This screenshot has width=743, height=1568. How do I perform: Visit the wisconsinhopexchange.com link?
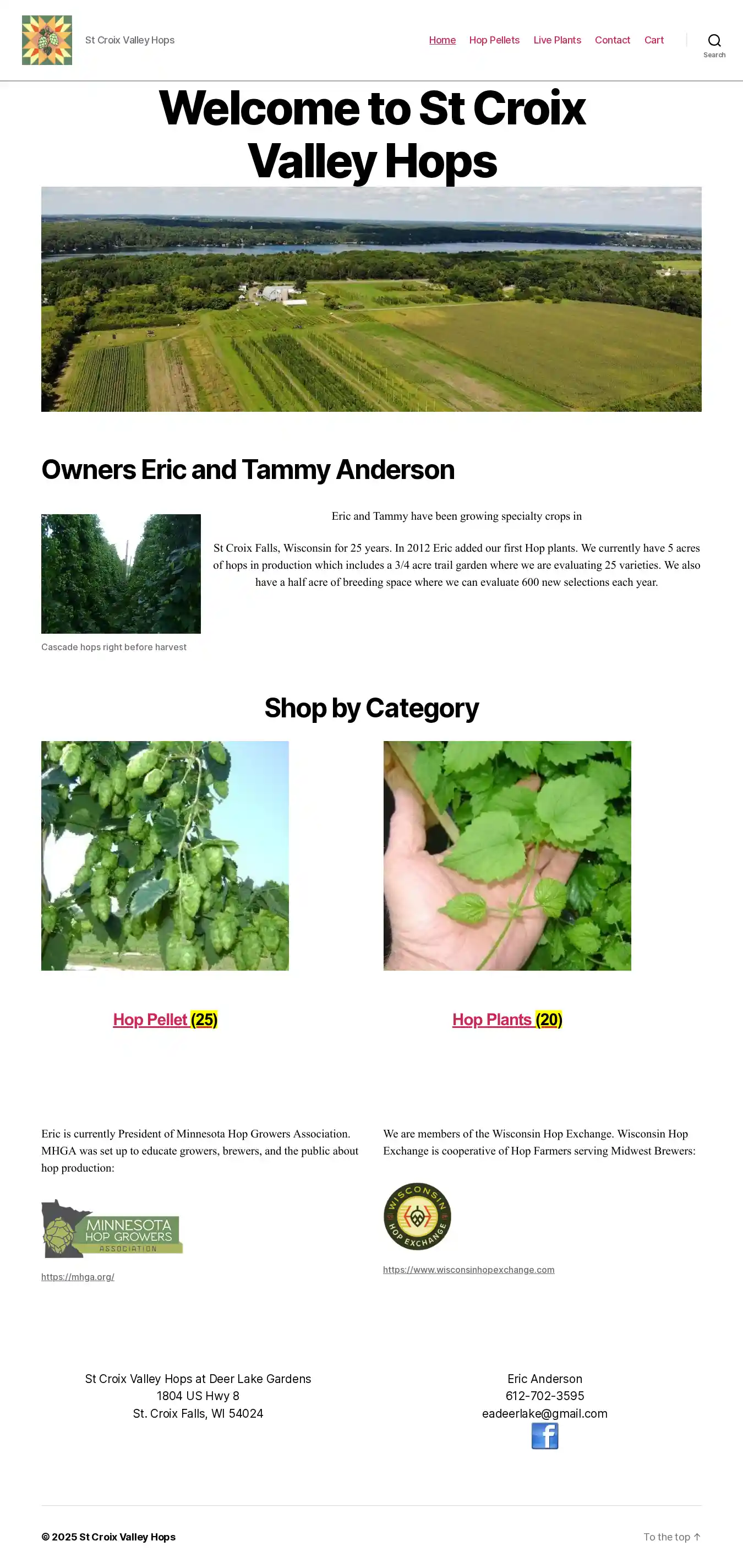pos(468,1269)
